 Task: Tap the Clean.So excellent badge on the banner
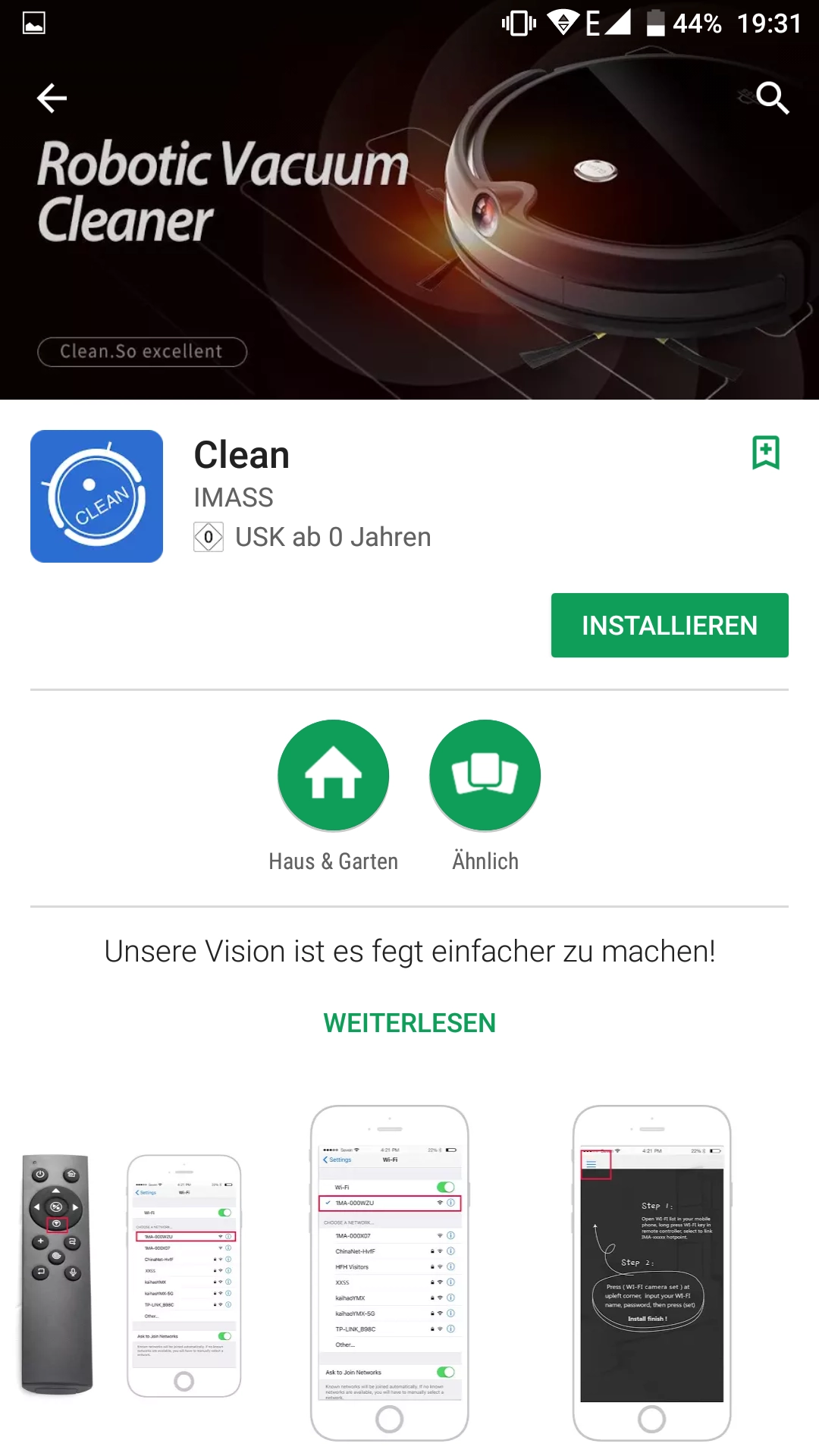[x=141, y=351]
